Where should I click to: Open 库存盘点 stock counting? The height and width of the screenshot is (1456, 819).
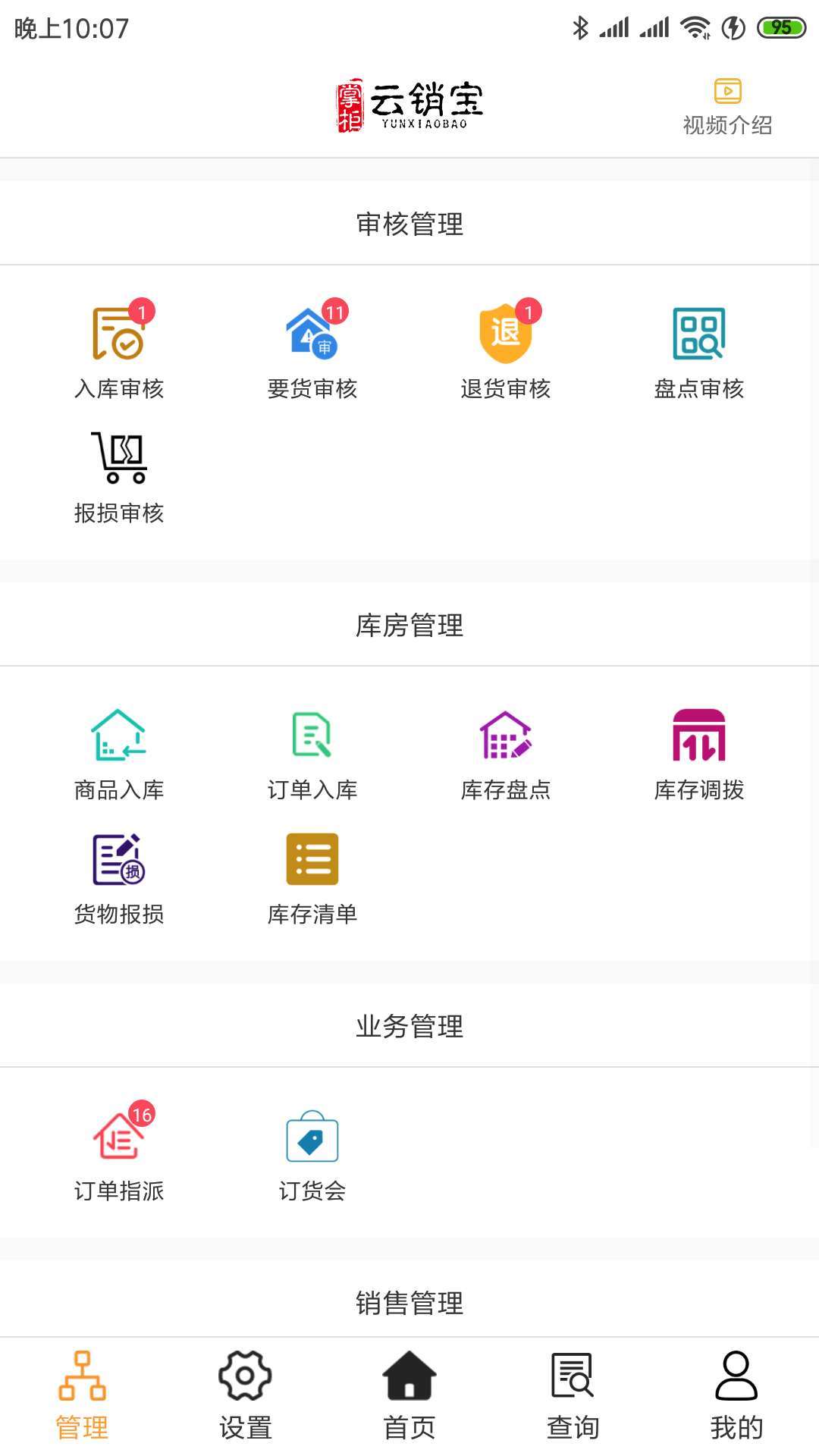click(x=506, y=750)
